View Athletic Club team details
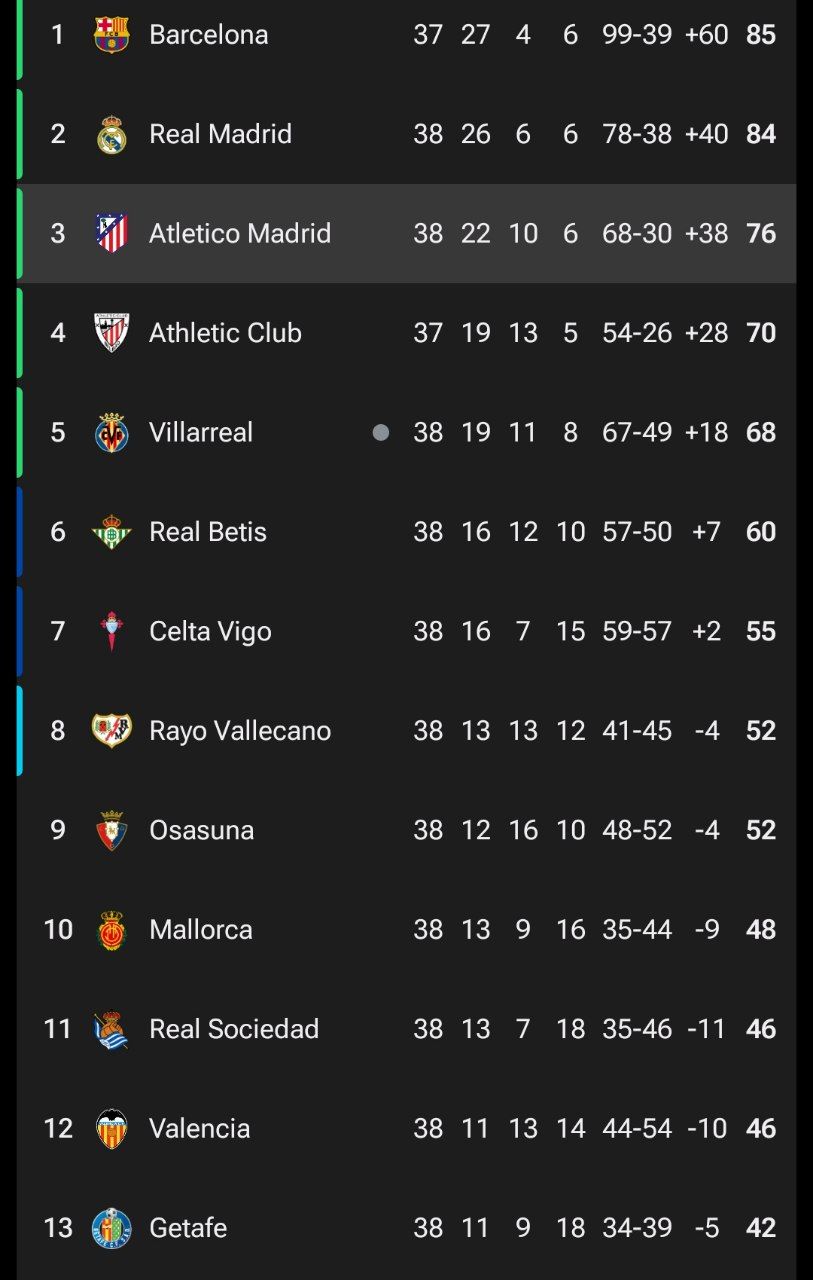This screenshot has width=813, height=1280. [x=225, y=333]
